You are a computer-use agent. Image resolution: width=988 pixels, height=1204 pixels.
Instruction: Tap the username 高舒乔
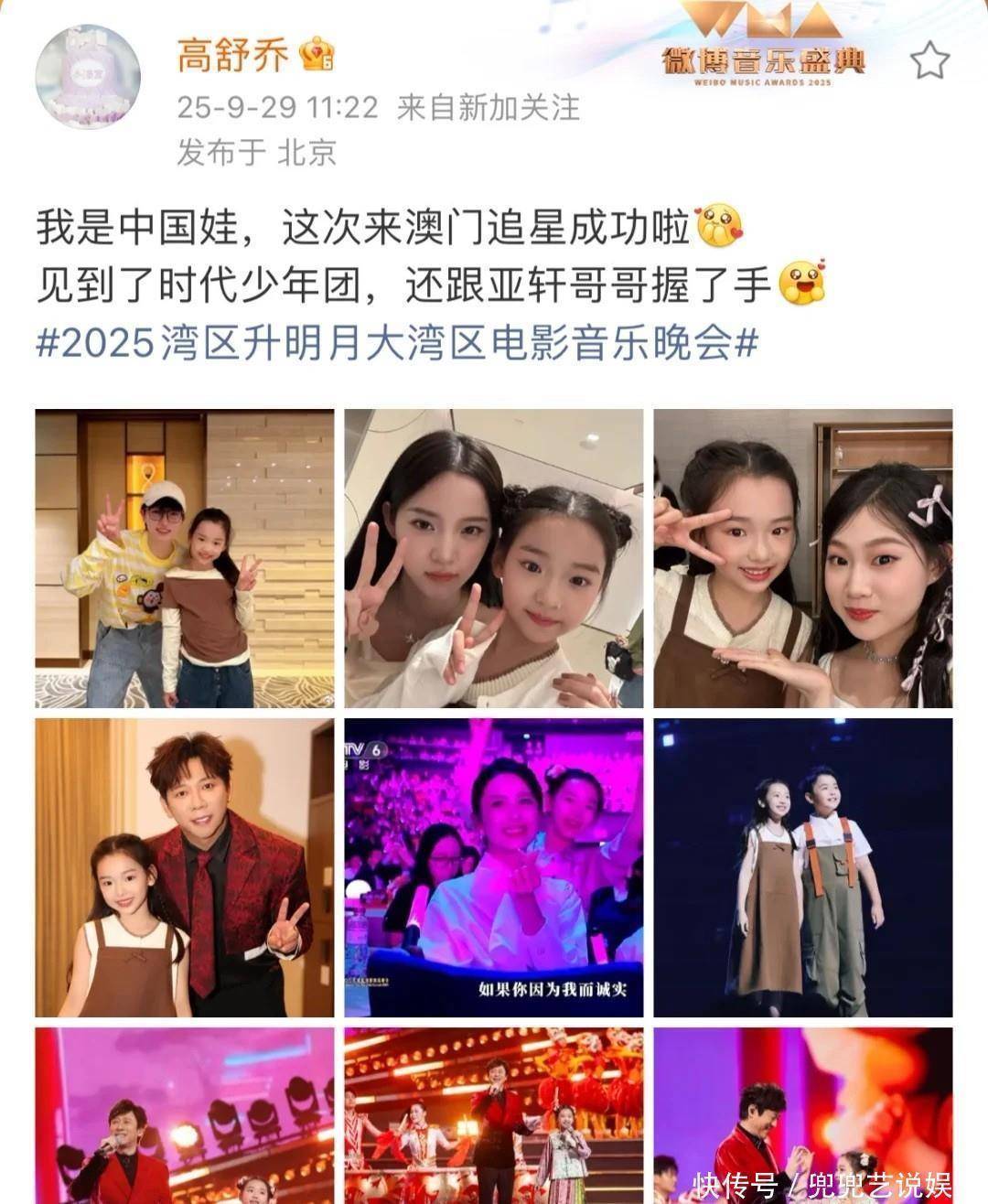(x=232, y=55)
